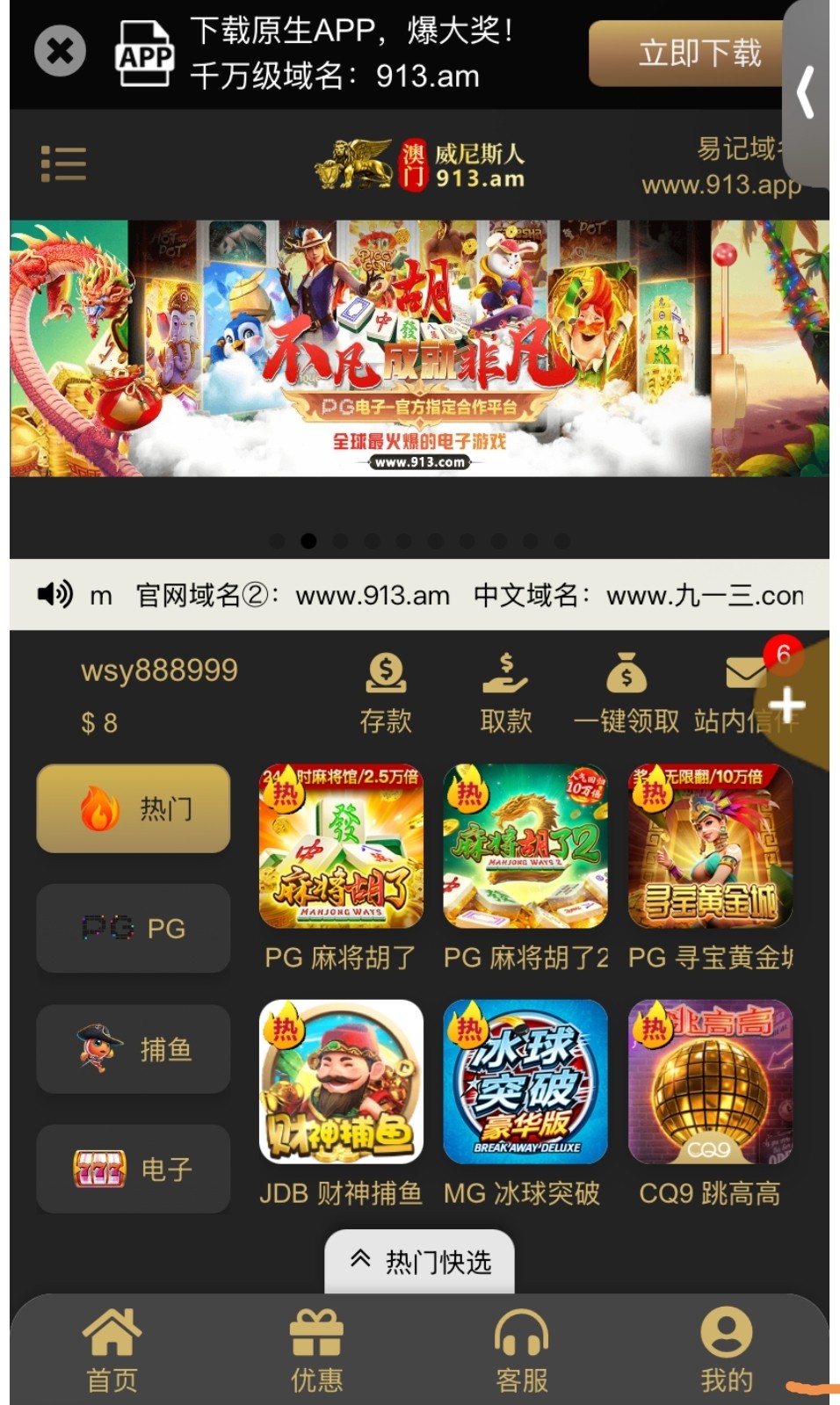Viewport: 840px width, 1405px height.
Task: Switch to the 电子 slots category
Action: pos(134,1169)
